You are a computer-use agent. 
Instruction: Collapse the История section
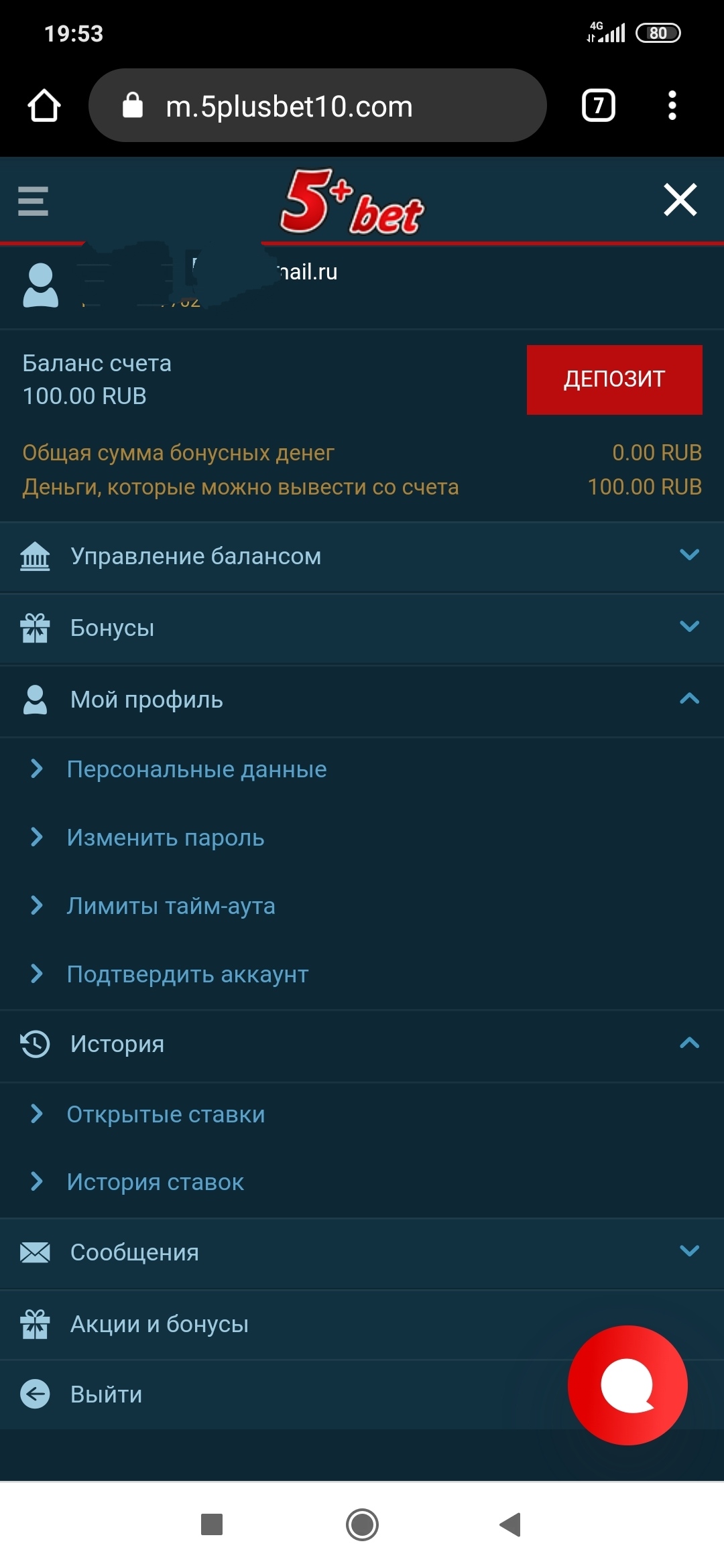[362, 1044]
